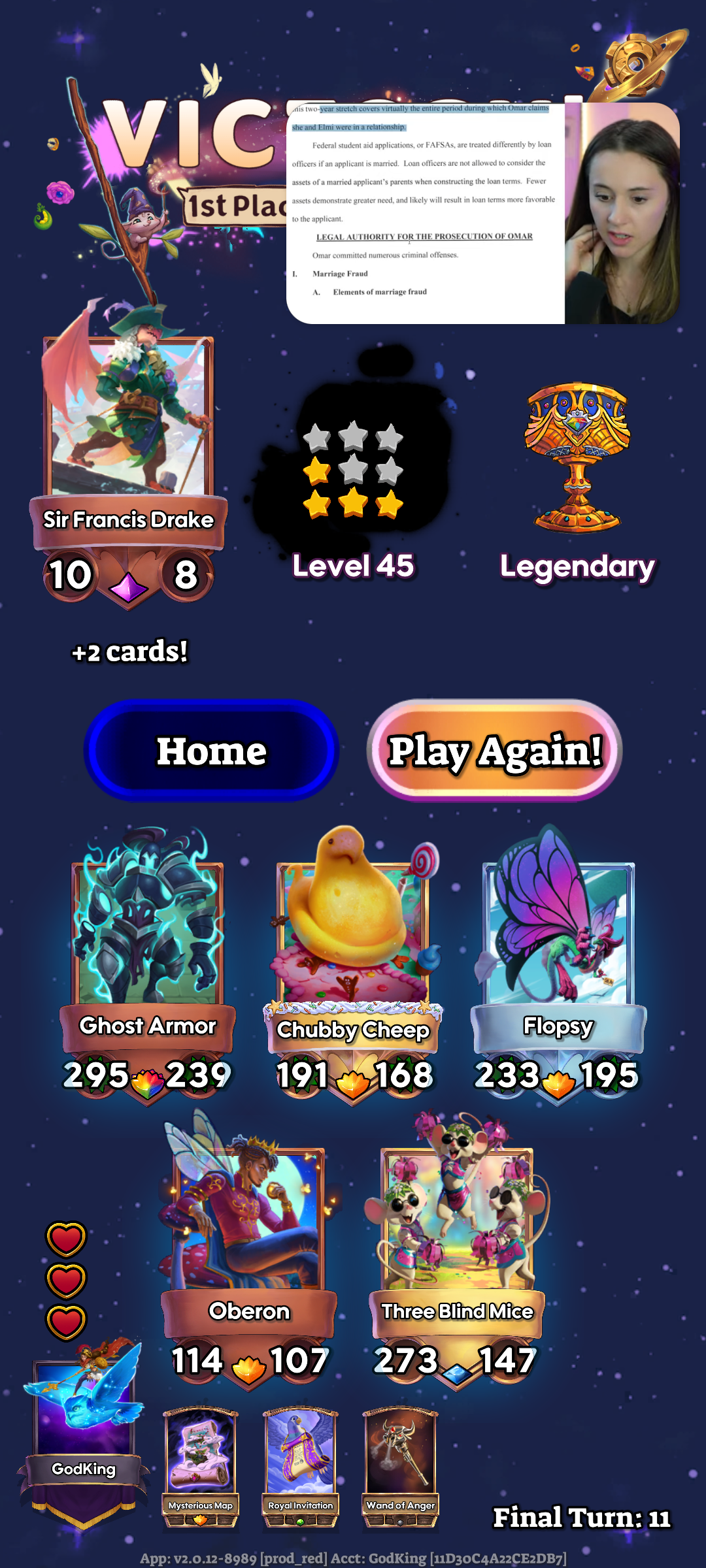Go back to the Home screen
Image resolution: width=706 pixels, height=1568 pixels.
pyautogui.click(x=211, y=751)
